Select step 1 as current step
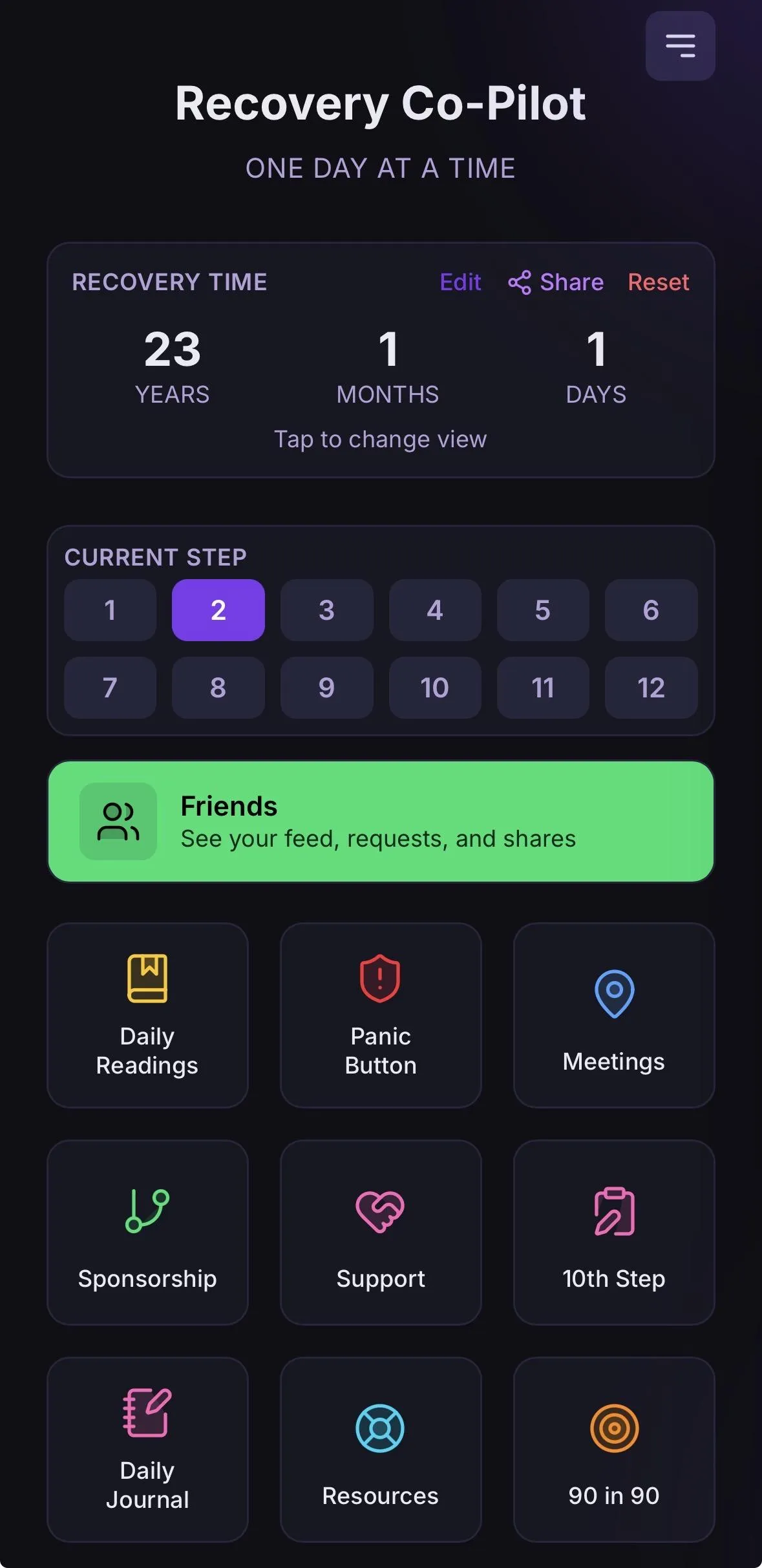Image resolution: width=762 pixels, height=1568 pixels. tap(110, 610)
